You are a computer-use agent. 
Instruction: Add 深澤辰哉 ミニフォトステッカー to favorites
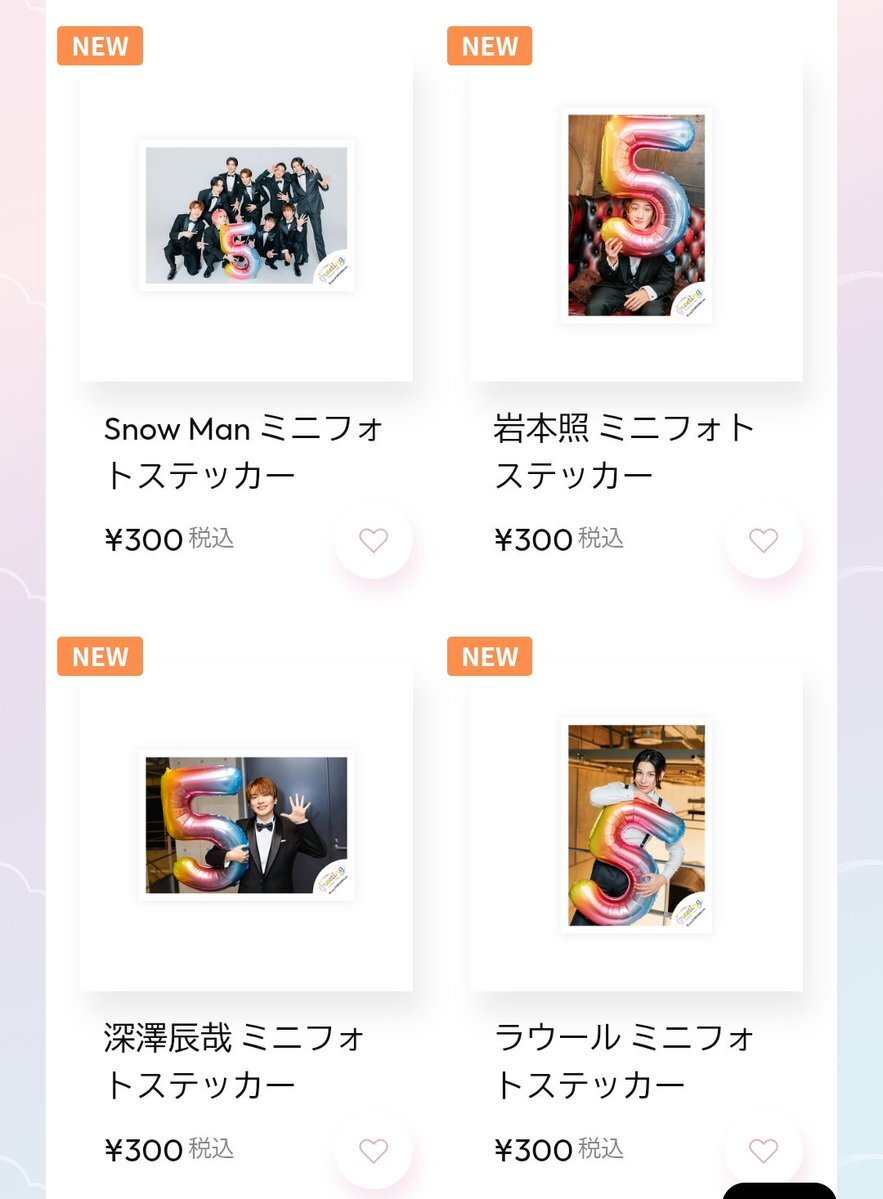pyautogui.click(x=373, y=1151)
